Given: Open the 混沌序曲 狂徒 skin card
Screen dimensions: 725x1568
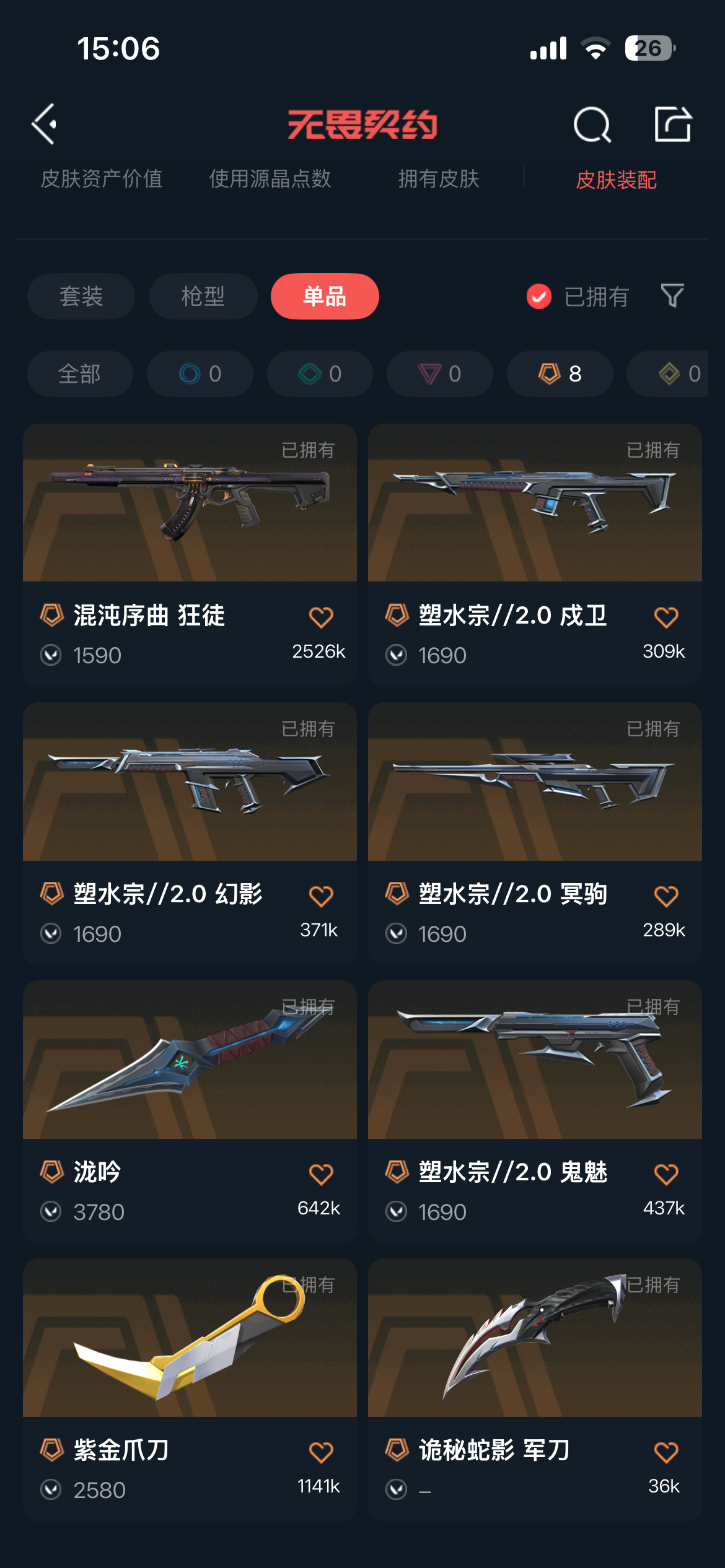Looking at the screenshot, I should pyautogui.click(x=190, y=555).
